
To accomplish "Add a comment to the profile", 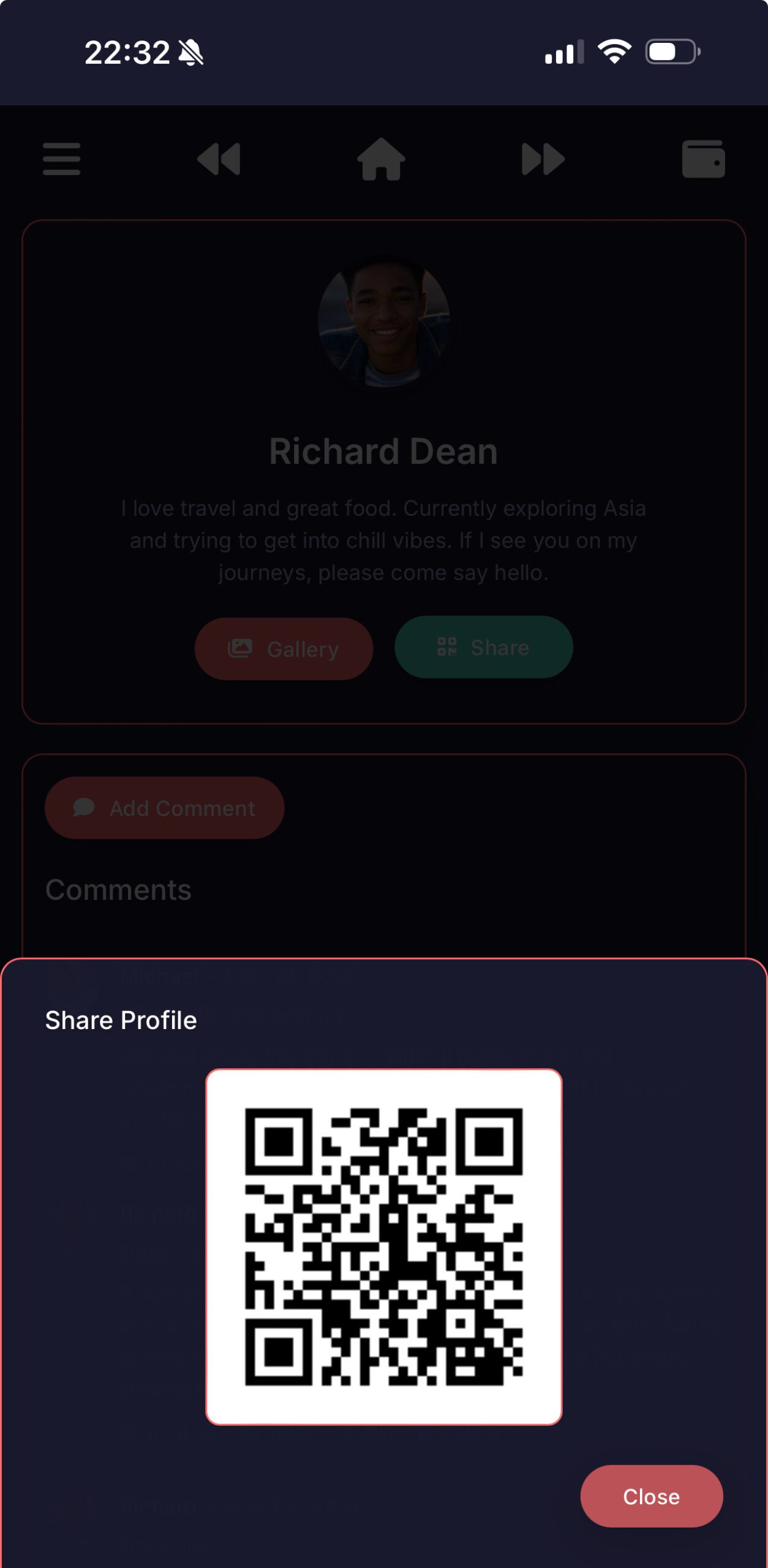I will (x=164, y=808).
